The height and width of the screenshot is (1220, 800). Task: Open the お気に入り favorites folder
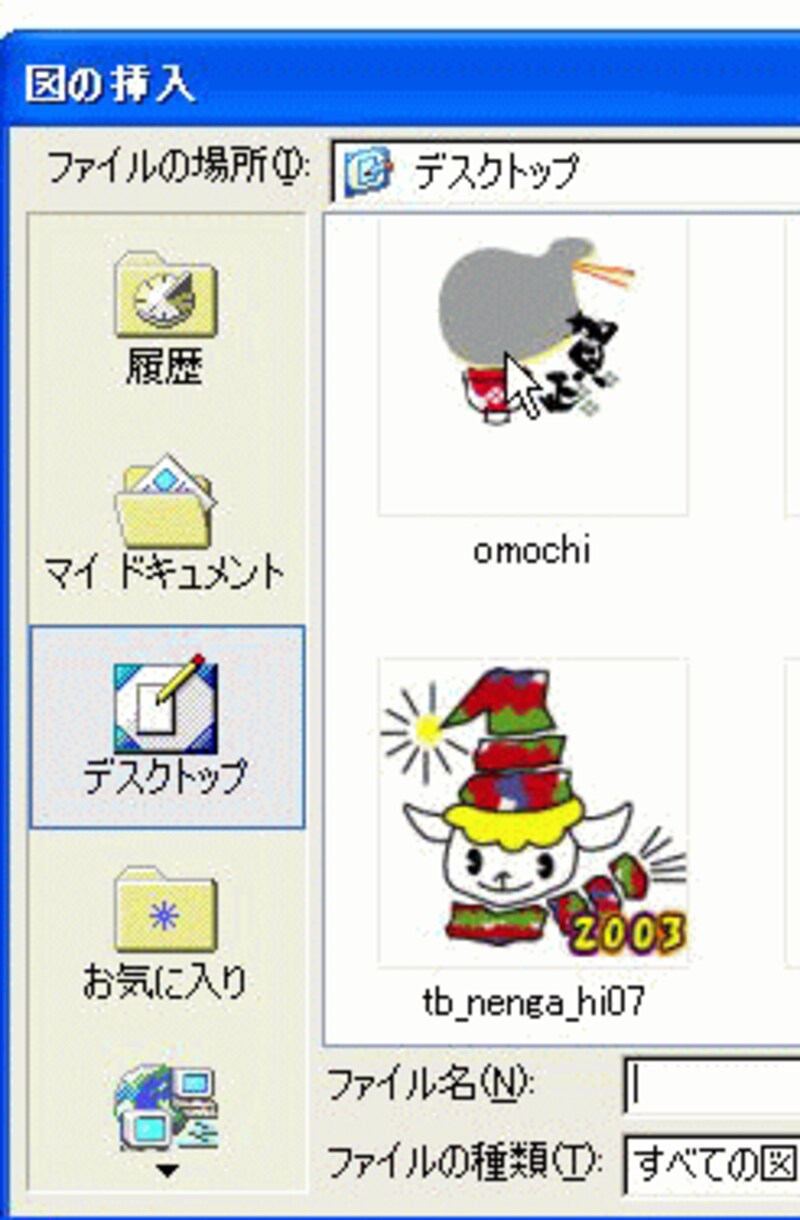tap(166, 930)
